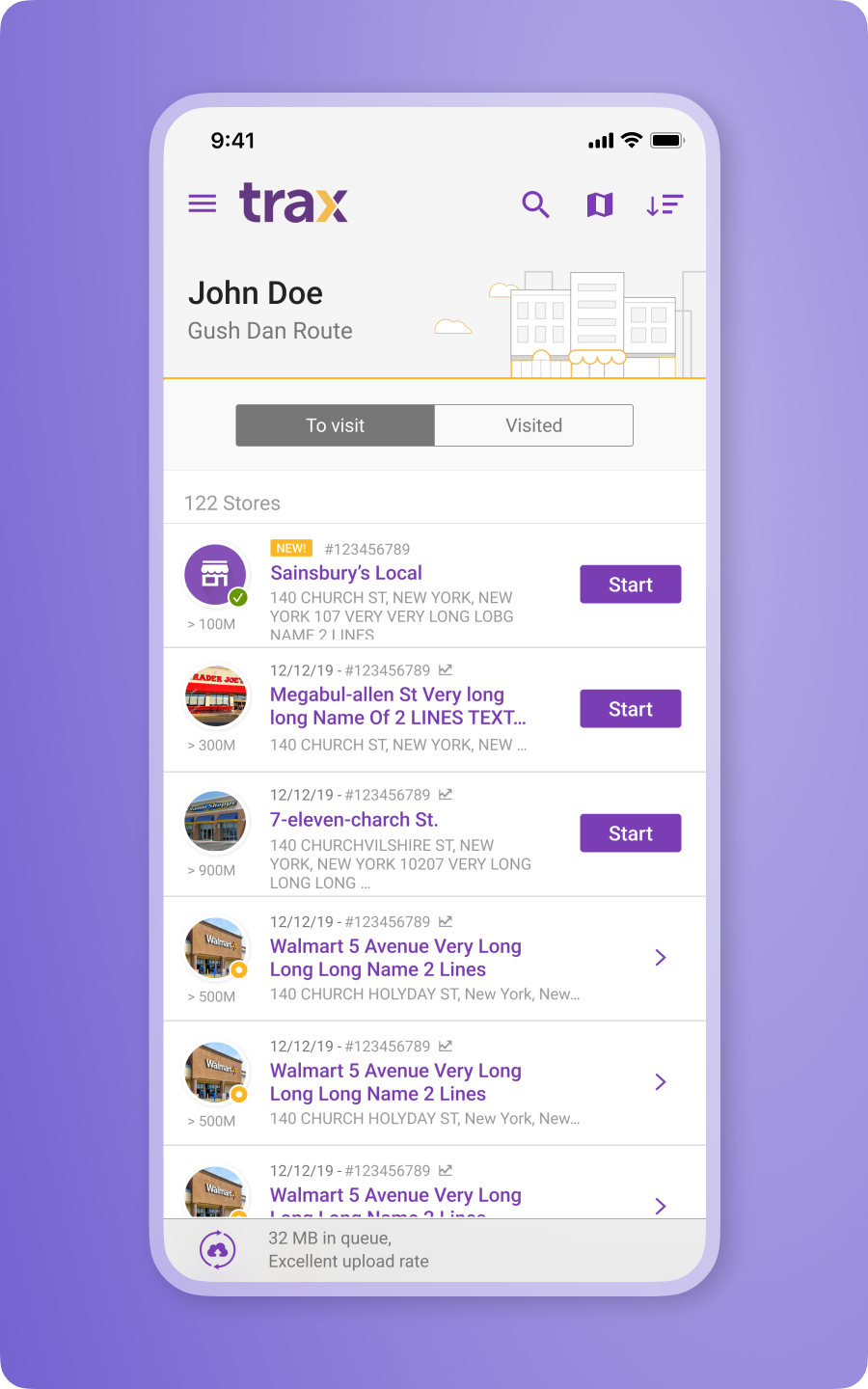This screenshot has width=868, height=1389.
Task: Open the hamburger drawer menu
Action: pyautogui.click(x=203, y=204)
